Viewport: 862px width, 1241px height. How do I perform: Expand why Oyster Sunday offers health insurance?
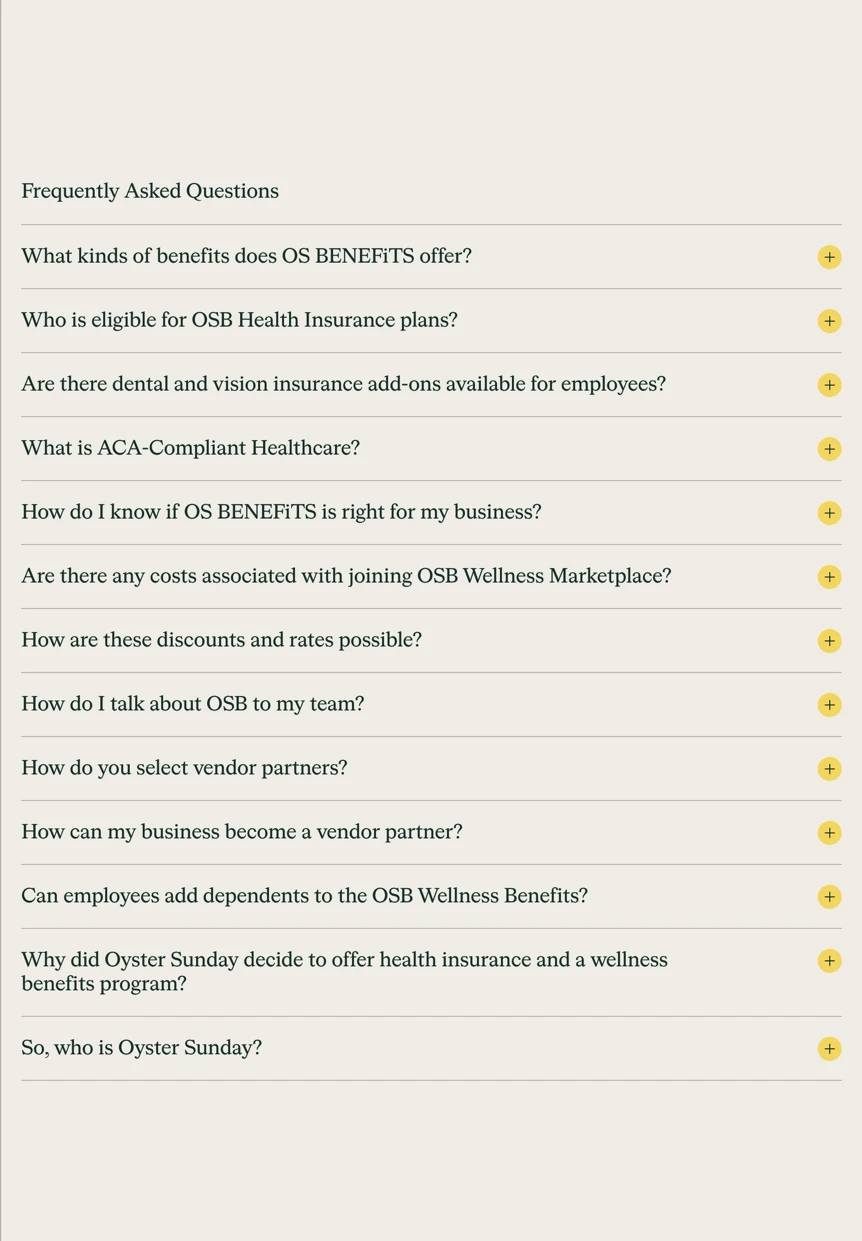coord(828,961)
